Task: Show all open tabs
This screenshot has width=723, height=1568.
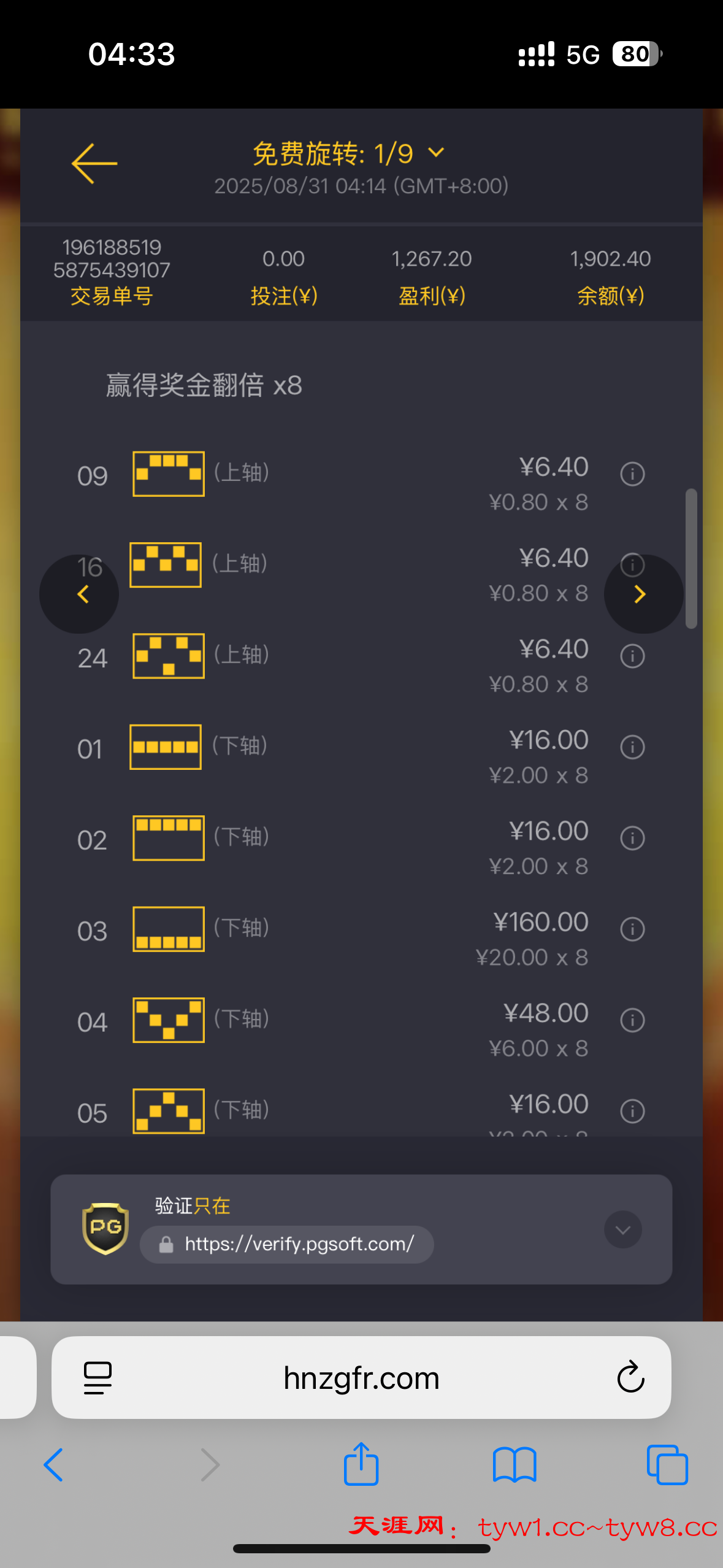Action: click(x=667, y=1465)
